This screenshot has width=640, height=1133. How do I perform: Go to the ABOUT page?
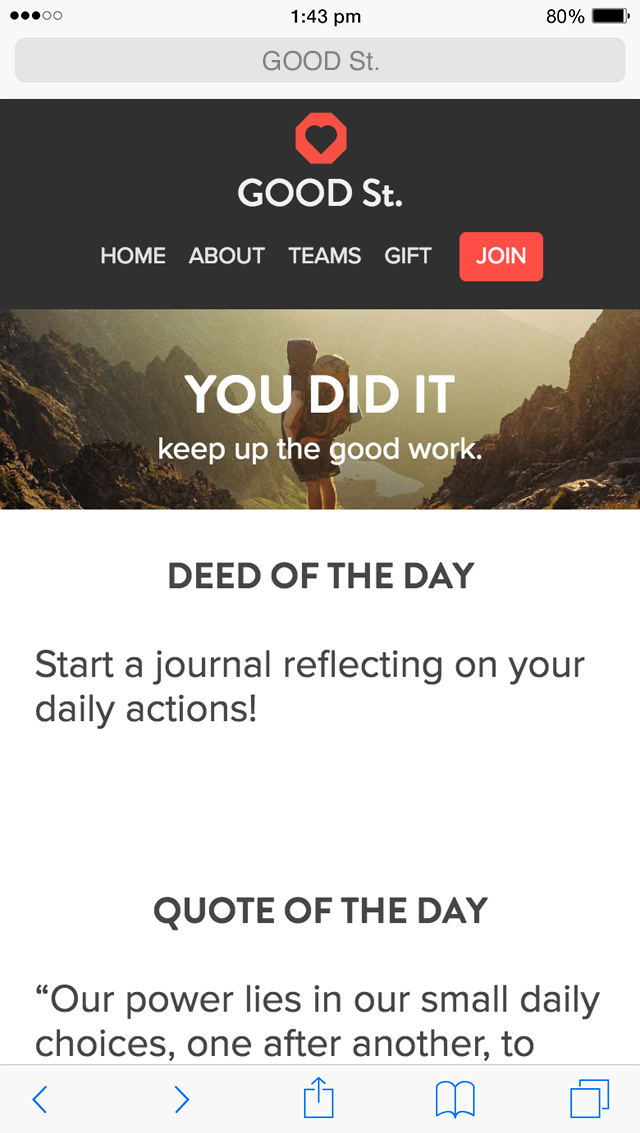click(x=227, y=256)
